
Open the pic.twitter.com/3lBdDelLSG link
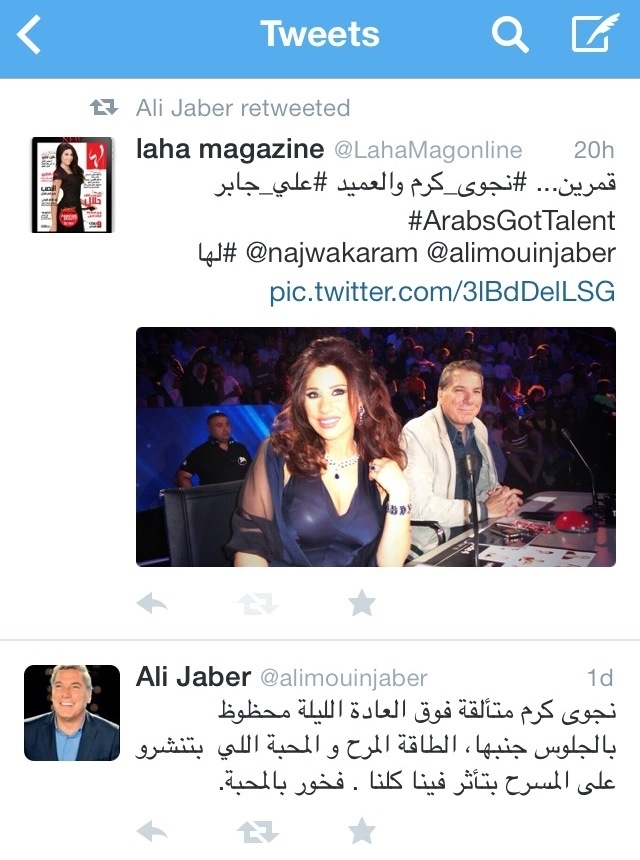coord(442,292)
